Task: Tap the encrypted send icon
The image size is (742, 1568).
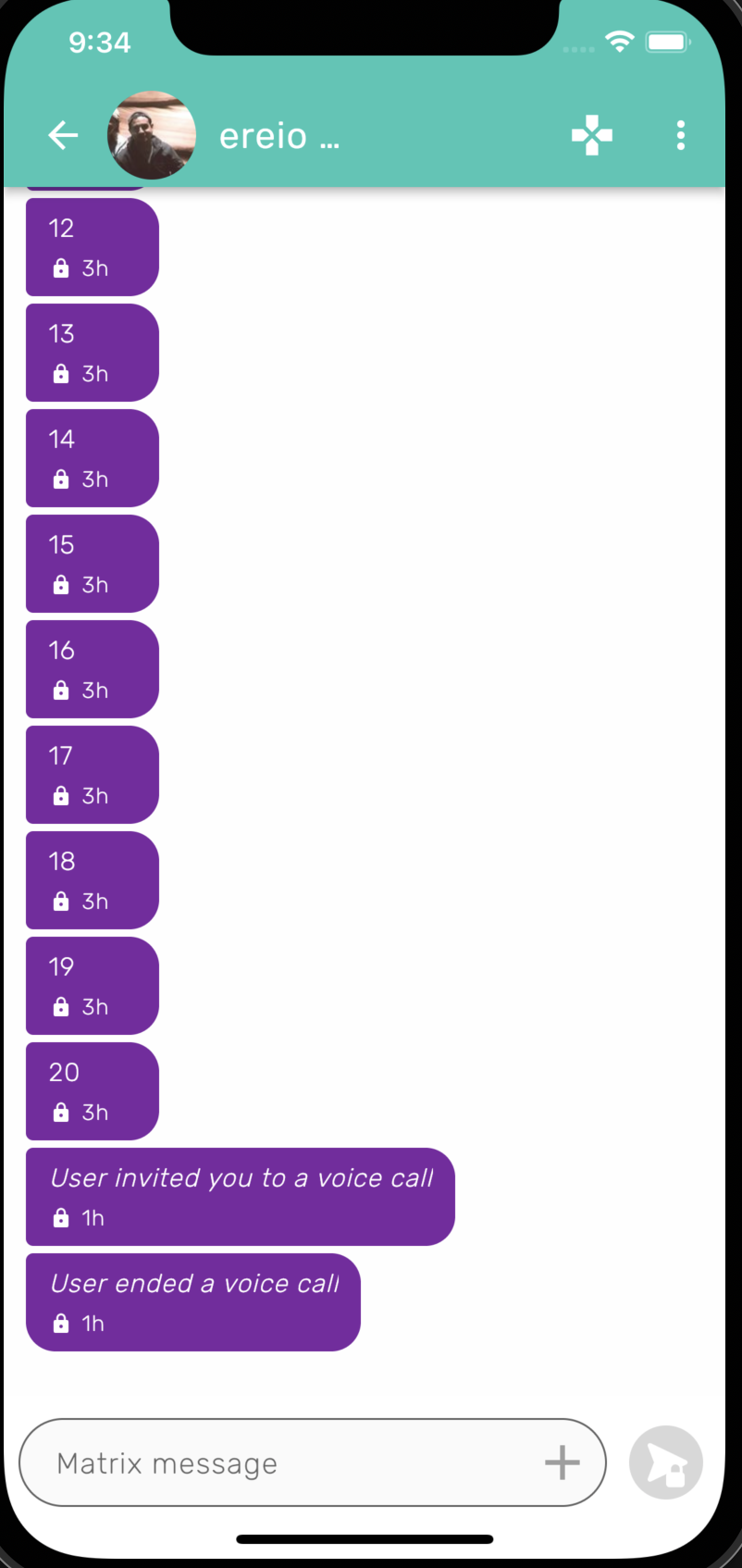Action: tap(665, 1462)
